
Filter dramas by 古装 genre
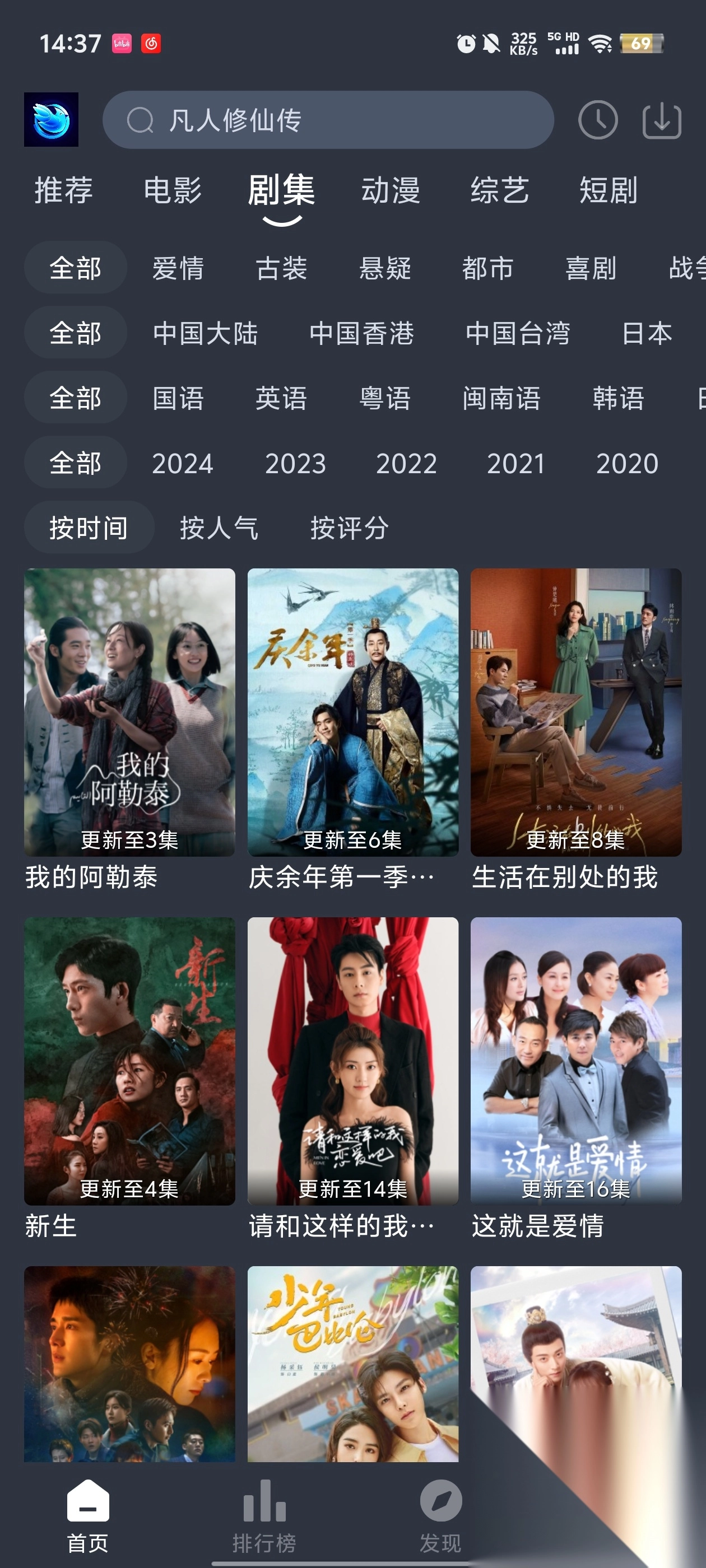coord(281,268)
